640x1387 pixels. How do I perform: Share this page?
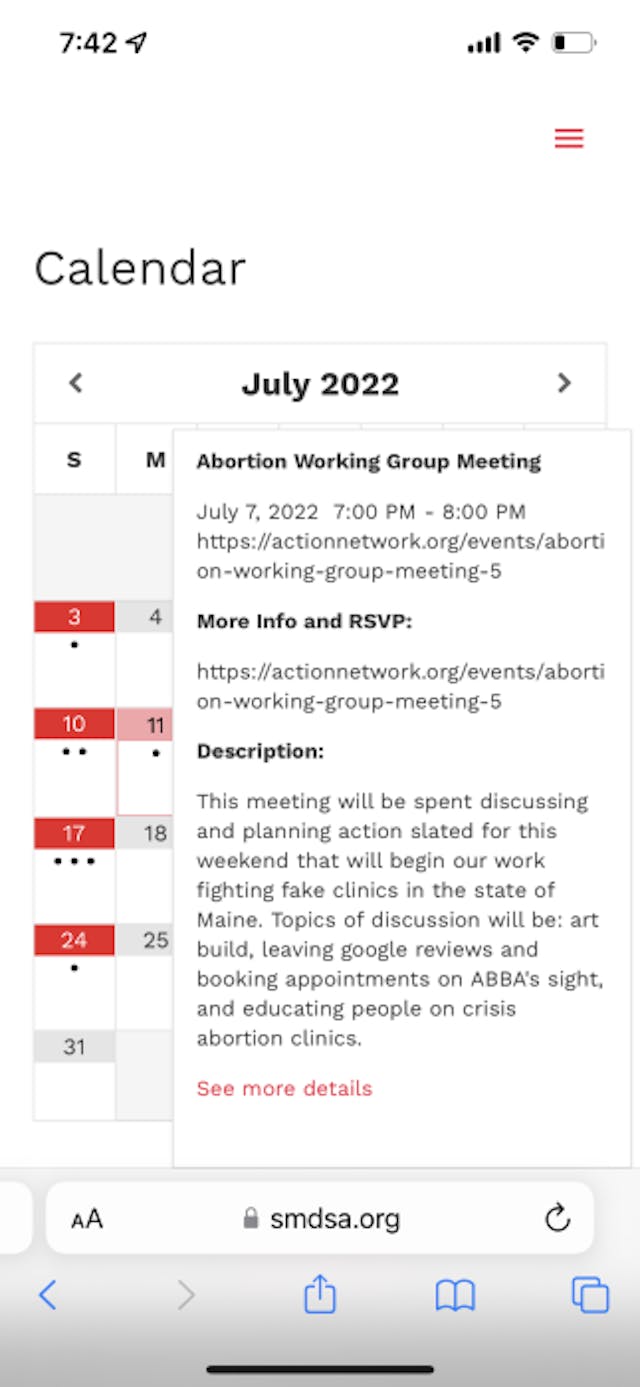coord(319,1294)
